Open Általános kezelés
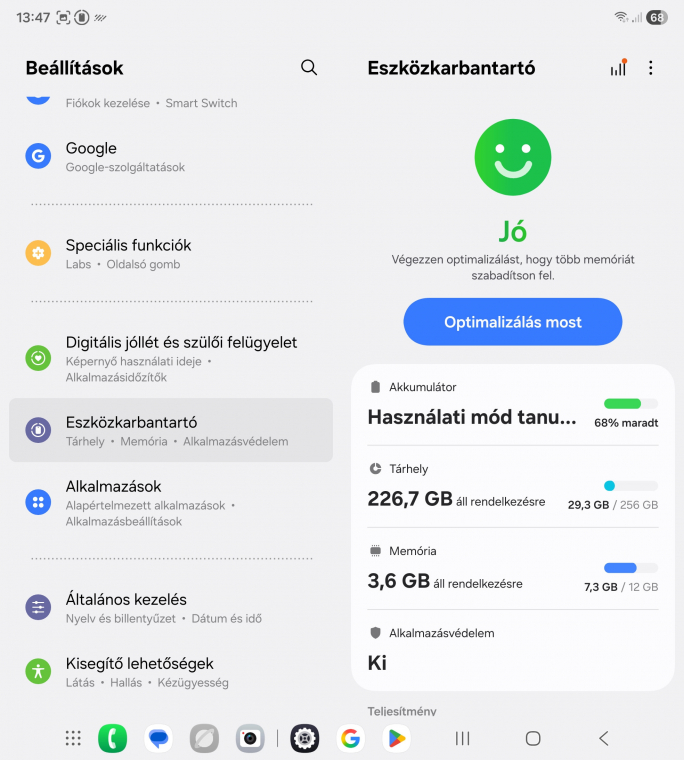Viewport: 684px width, 760px height. click(170, 608)
